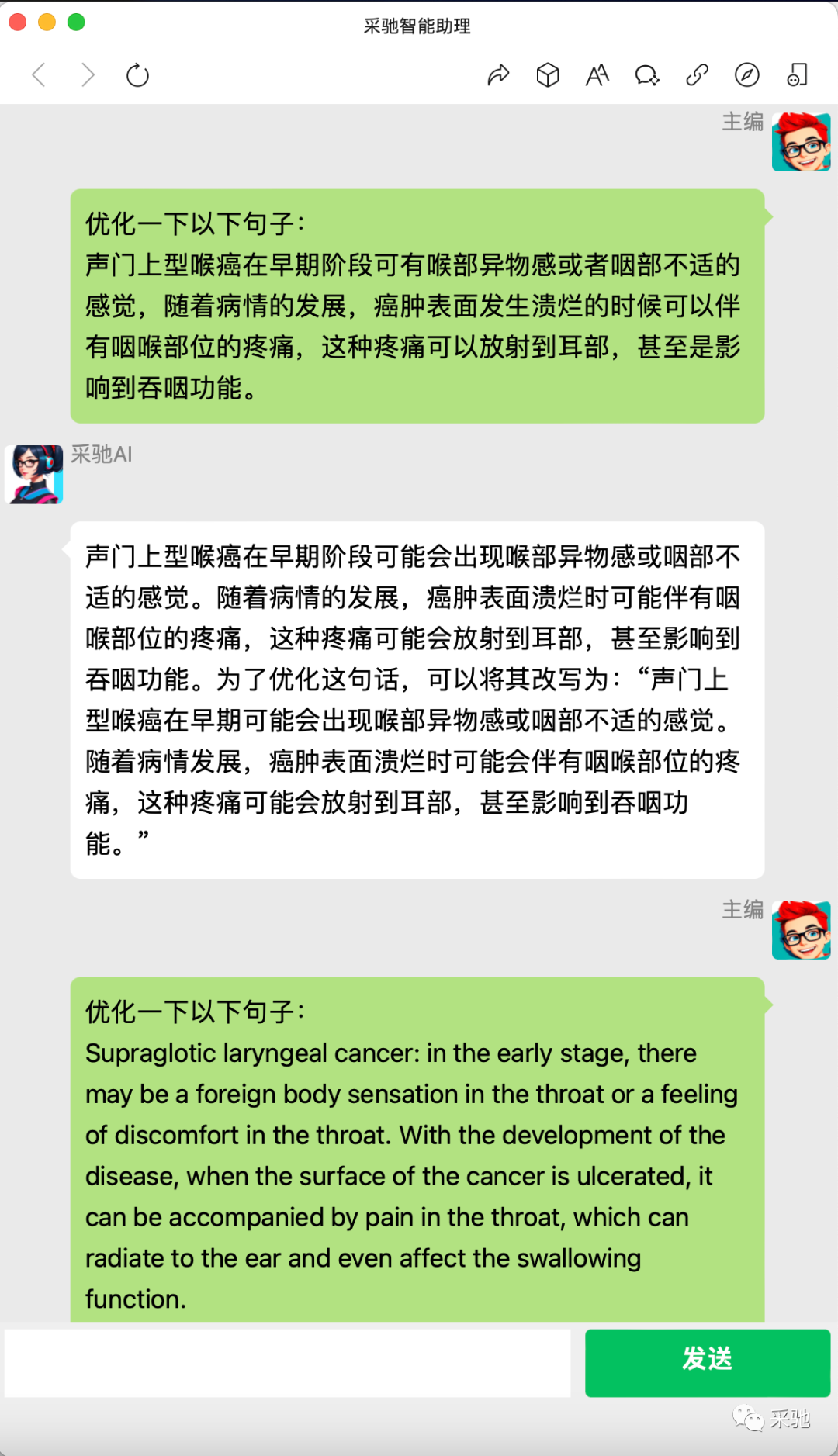The image size is (838, 1456).
Task: Copy the page link via chain icon
Action: click(697, 75)
